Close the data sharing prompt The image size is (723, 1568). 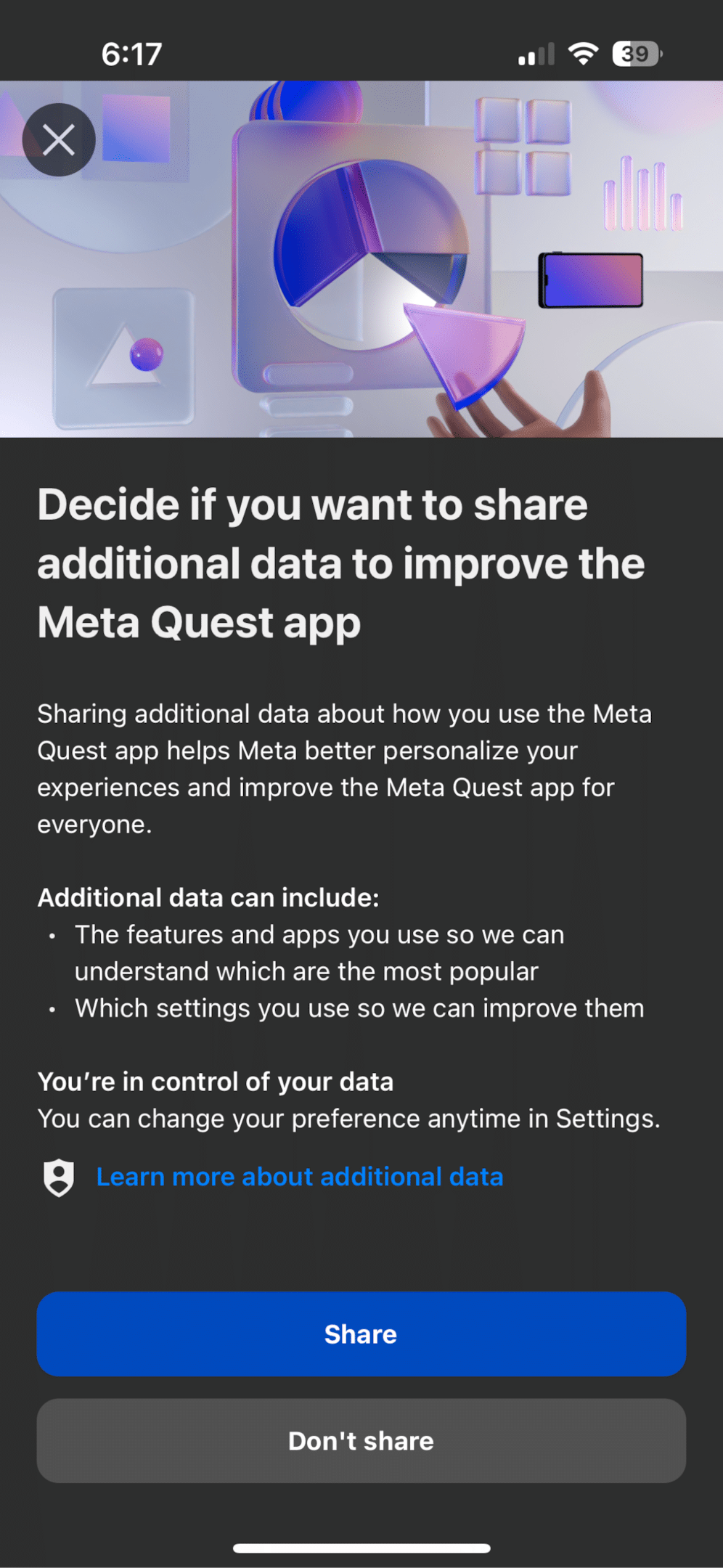tap(59, 139)
